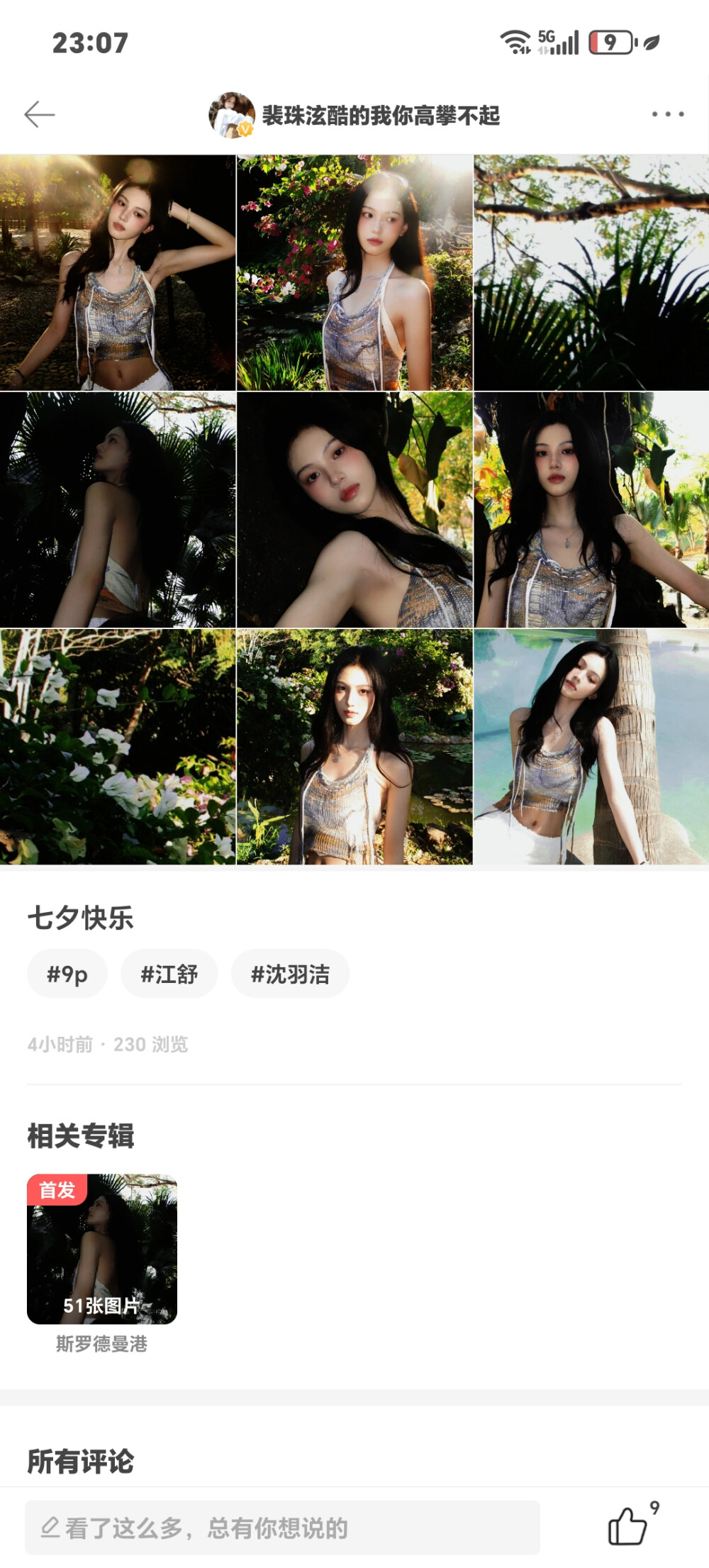Tap the thumbs-up like icon
Viewport: 709px width, 1568px height.
point(630,1525)
